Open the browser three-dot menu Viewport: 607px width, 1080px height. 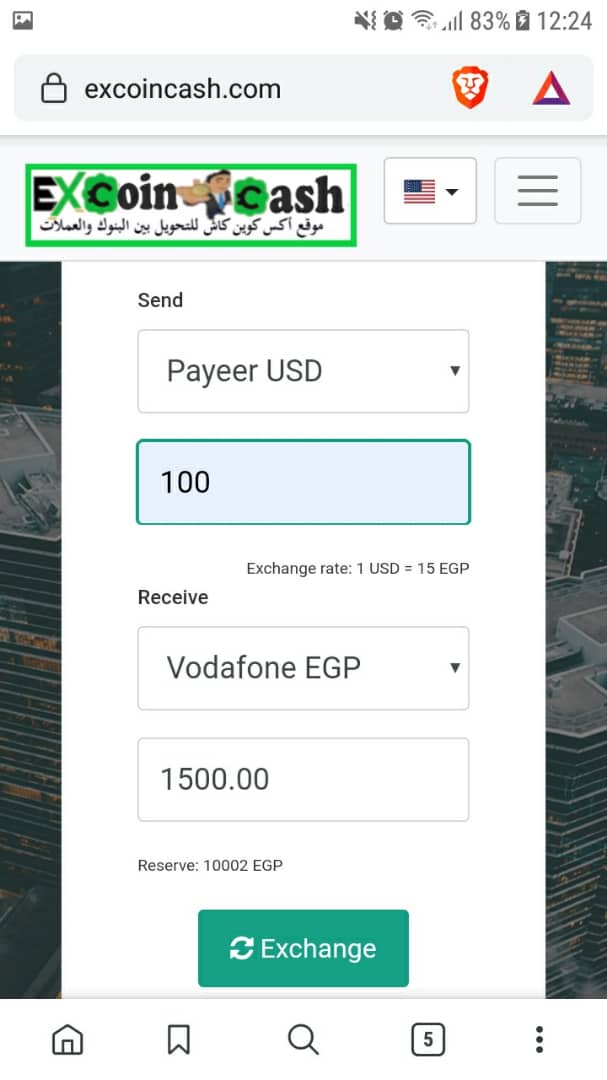pos(539,1039)
